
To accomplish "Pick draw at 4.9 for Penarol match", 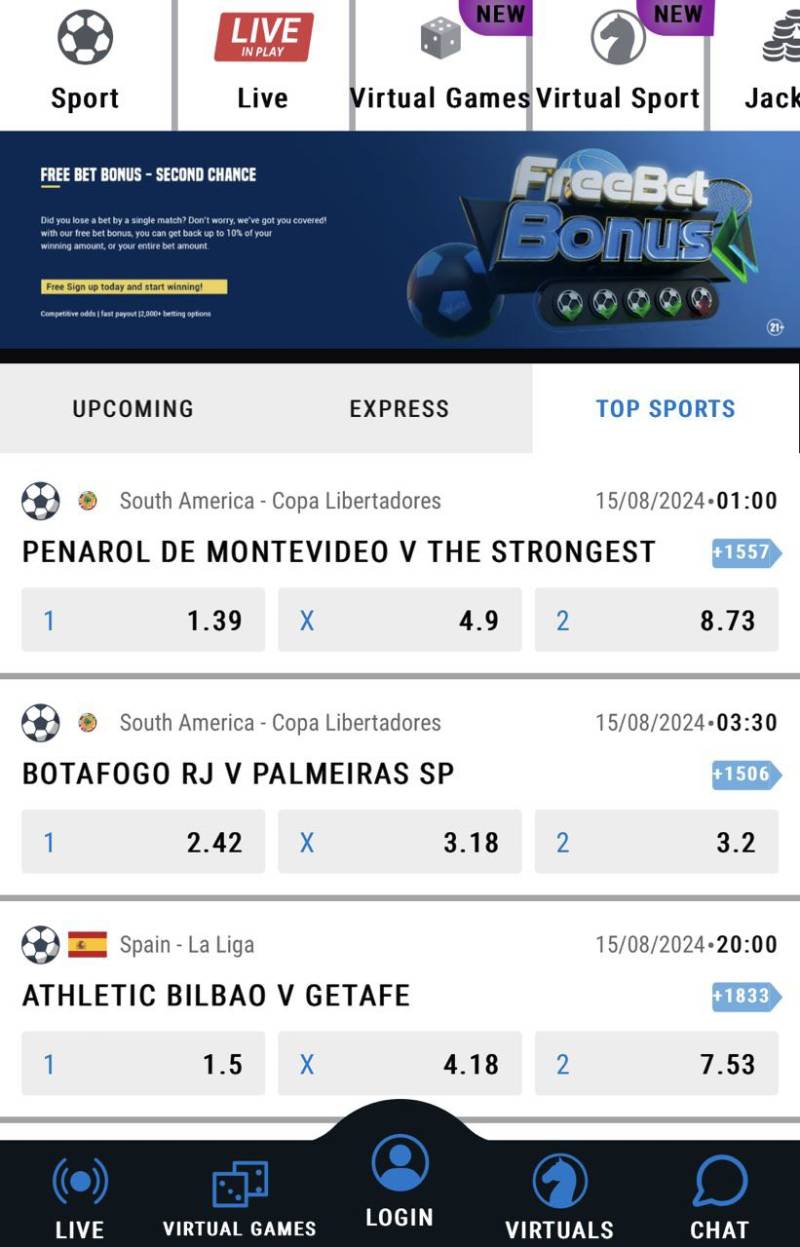I will pyautogui.click(x=399, y=621).
